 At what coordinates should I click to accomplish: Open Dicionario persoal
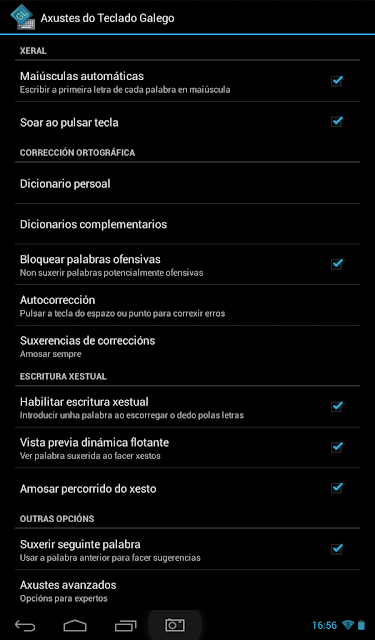pyautogui.click(x=187, y=183)
